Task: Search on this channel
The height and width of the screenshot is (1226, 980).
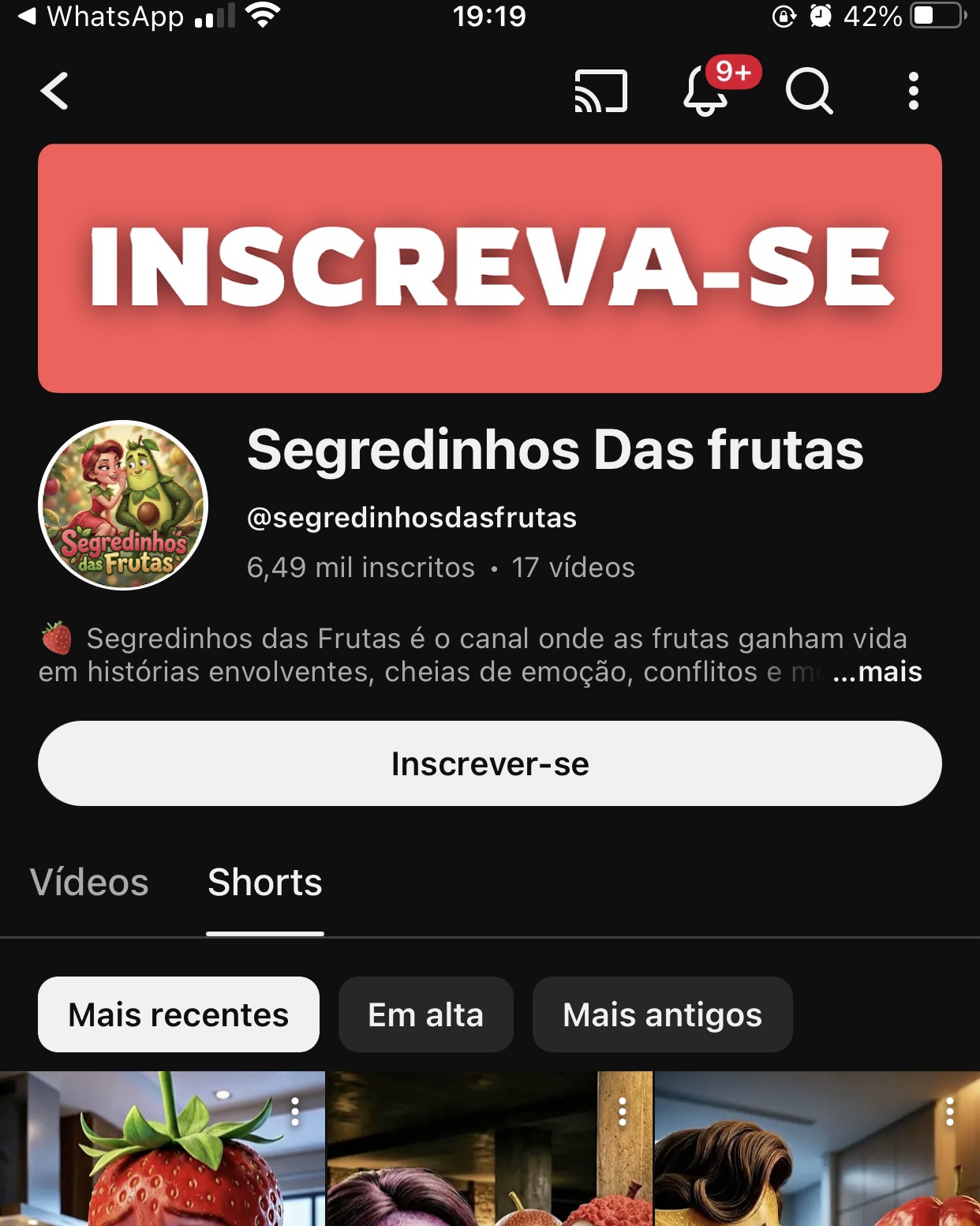Action: pos(809,91)
